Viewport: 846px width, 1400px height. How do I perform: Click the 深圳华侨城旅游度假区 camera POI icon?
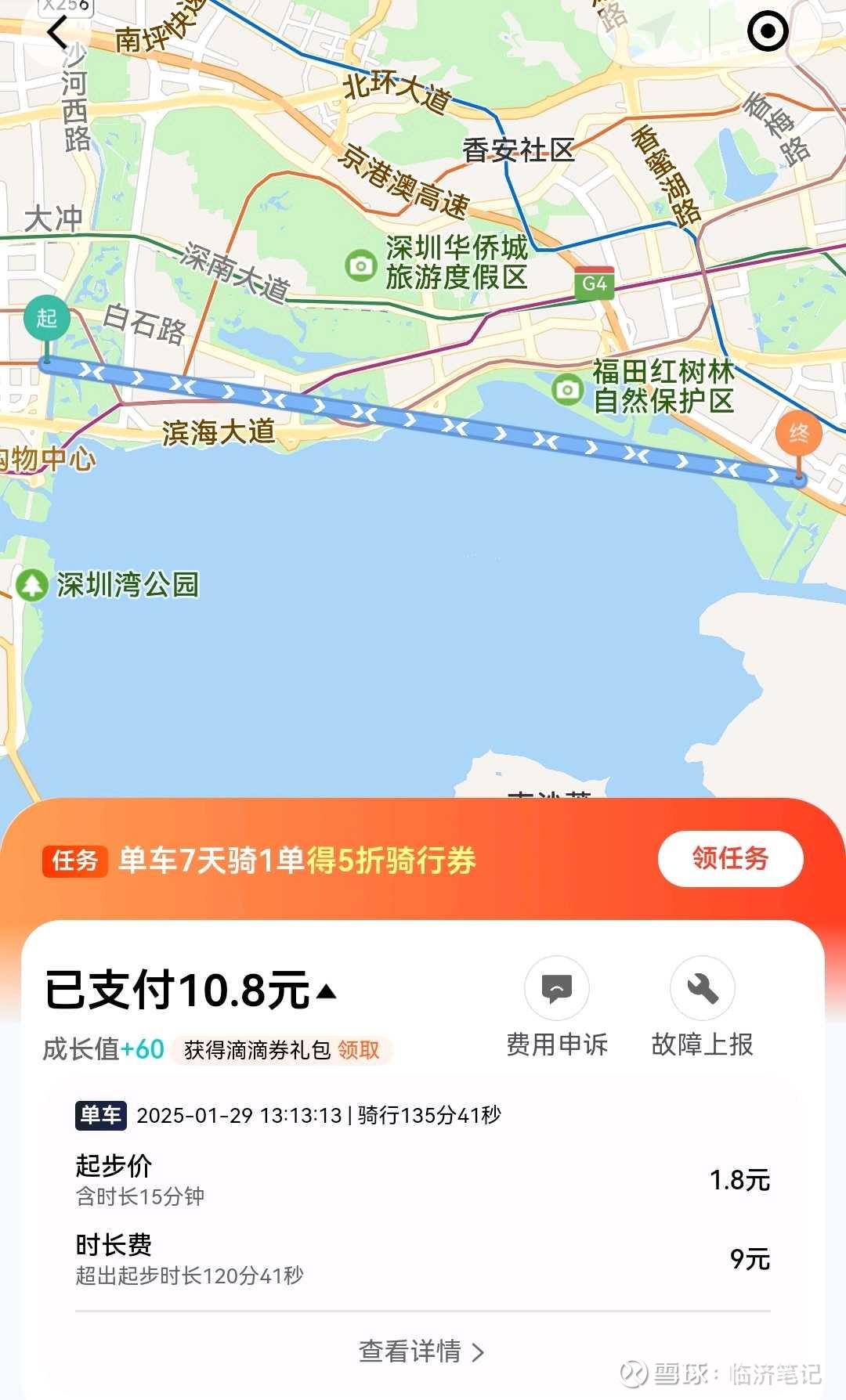(361, 266)
